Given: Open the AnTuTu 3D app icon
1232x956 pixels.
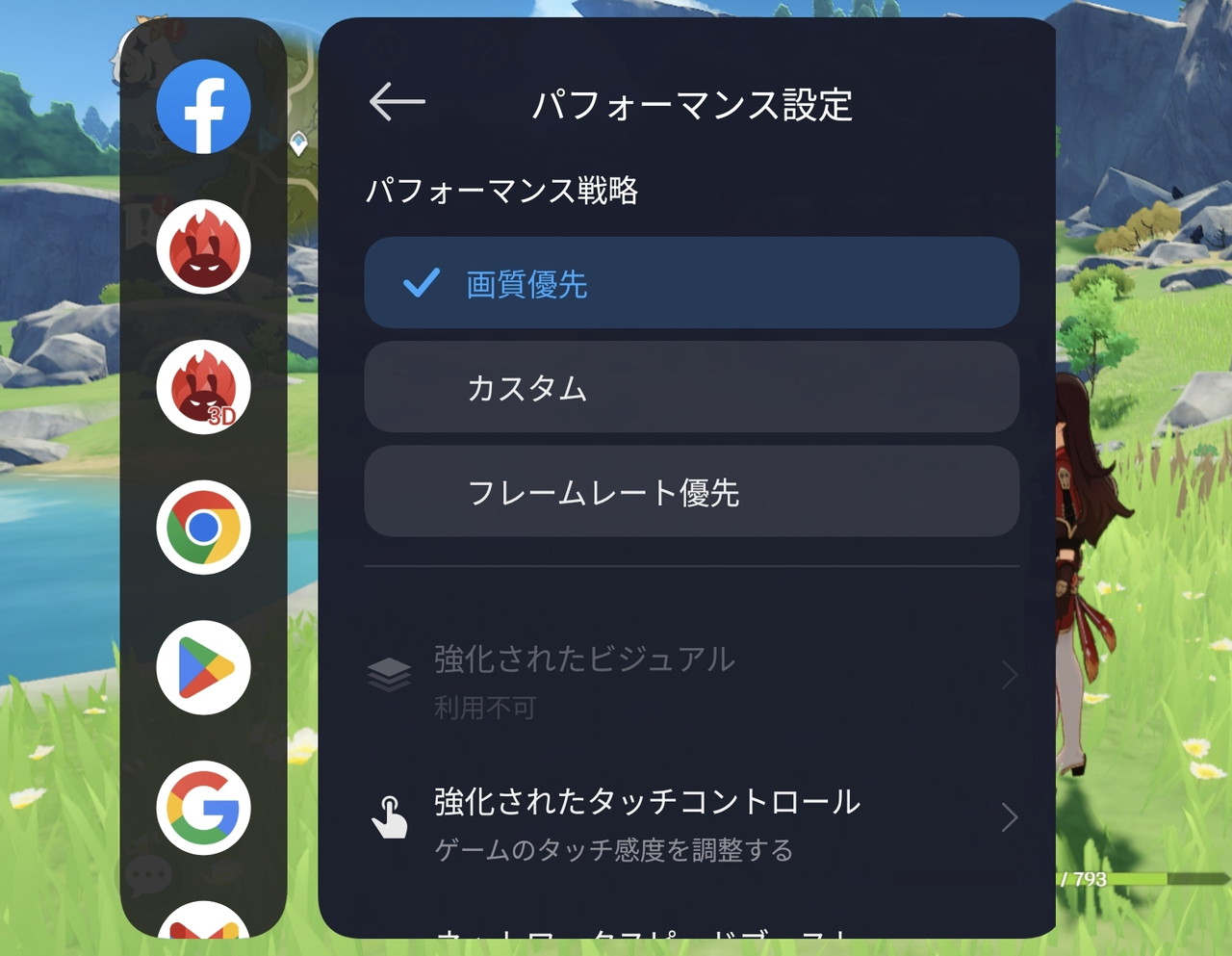Looking at the screenshot, I should tap(204, 387).
